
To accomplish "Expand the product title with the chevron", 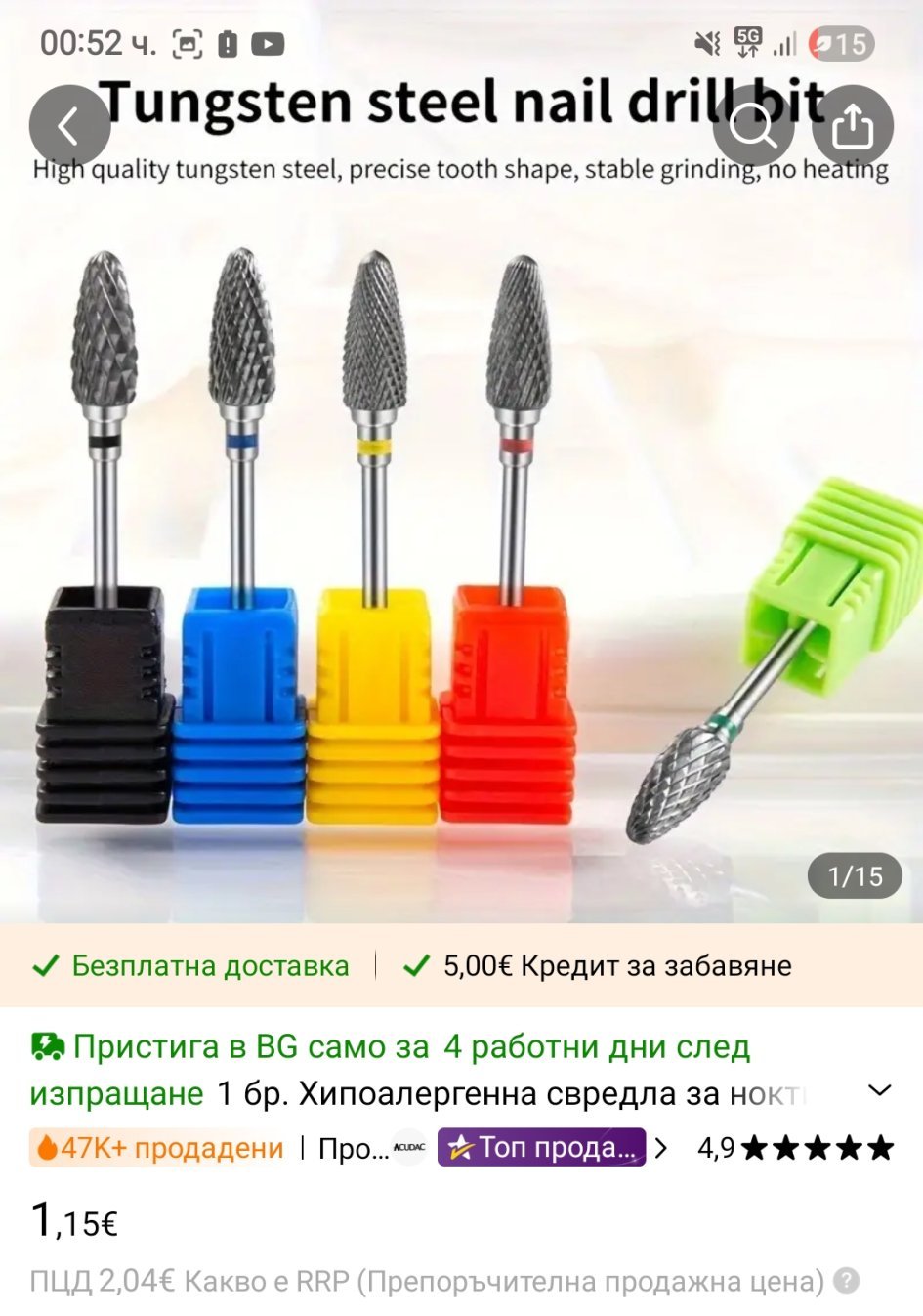I will point(880,1090).
